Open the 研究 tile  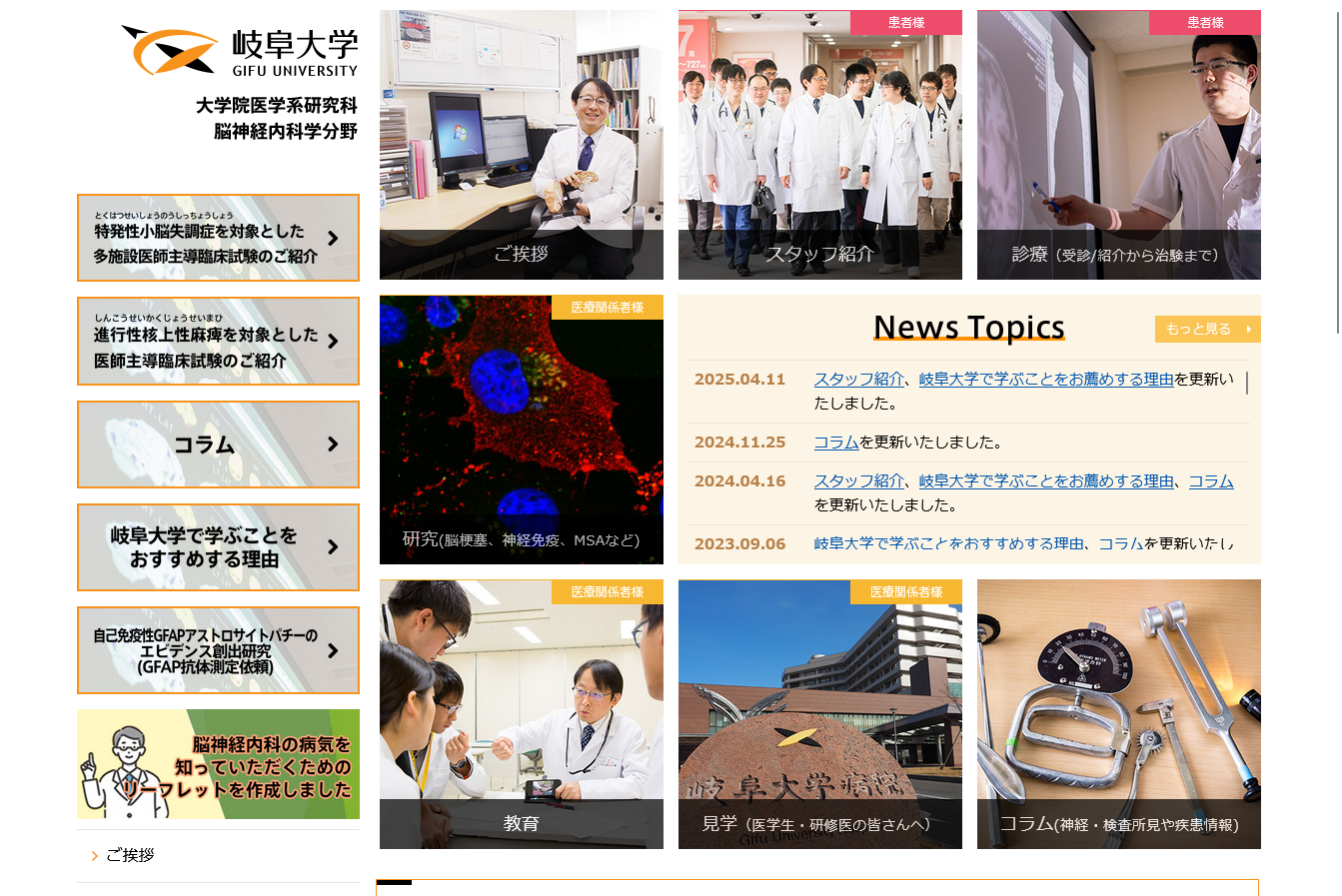(x=521, y=430)
